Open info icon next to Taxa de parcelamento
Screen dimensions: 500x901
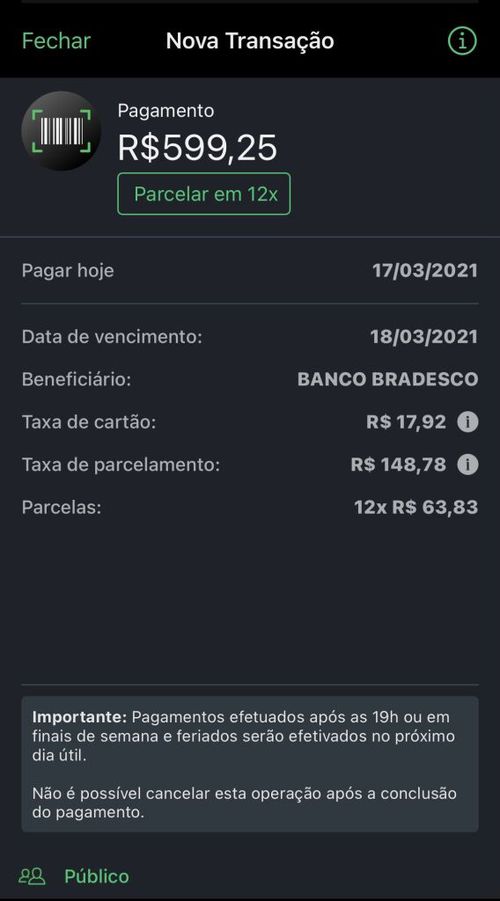(467, 464)
